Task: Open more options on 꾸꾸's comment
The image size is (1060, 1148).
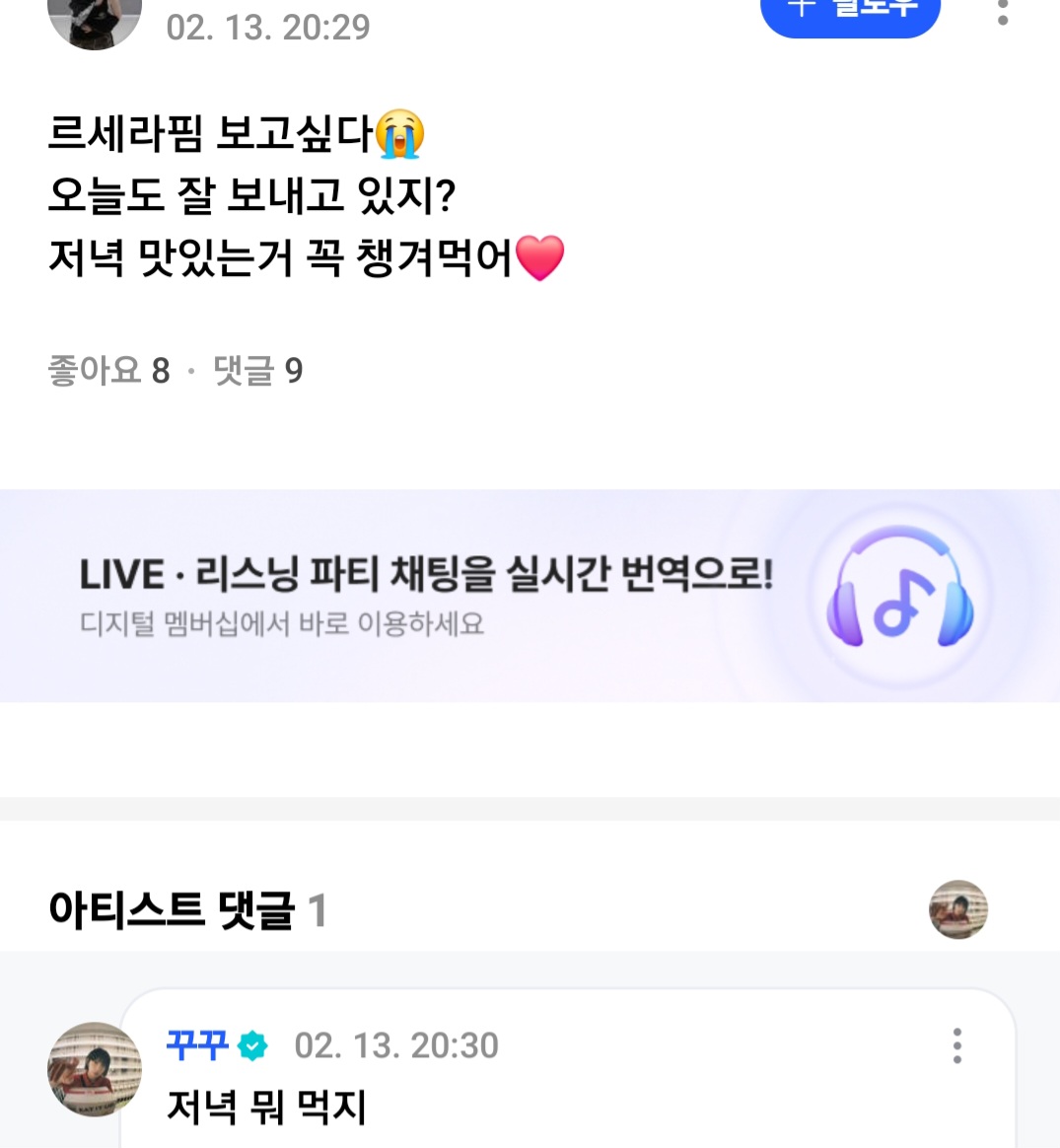Action: [x=956, y=1045]
